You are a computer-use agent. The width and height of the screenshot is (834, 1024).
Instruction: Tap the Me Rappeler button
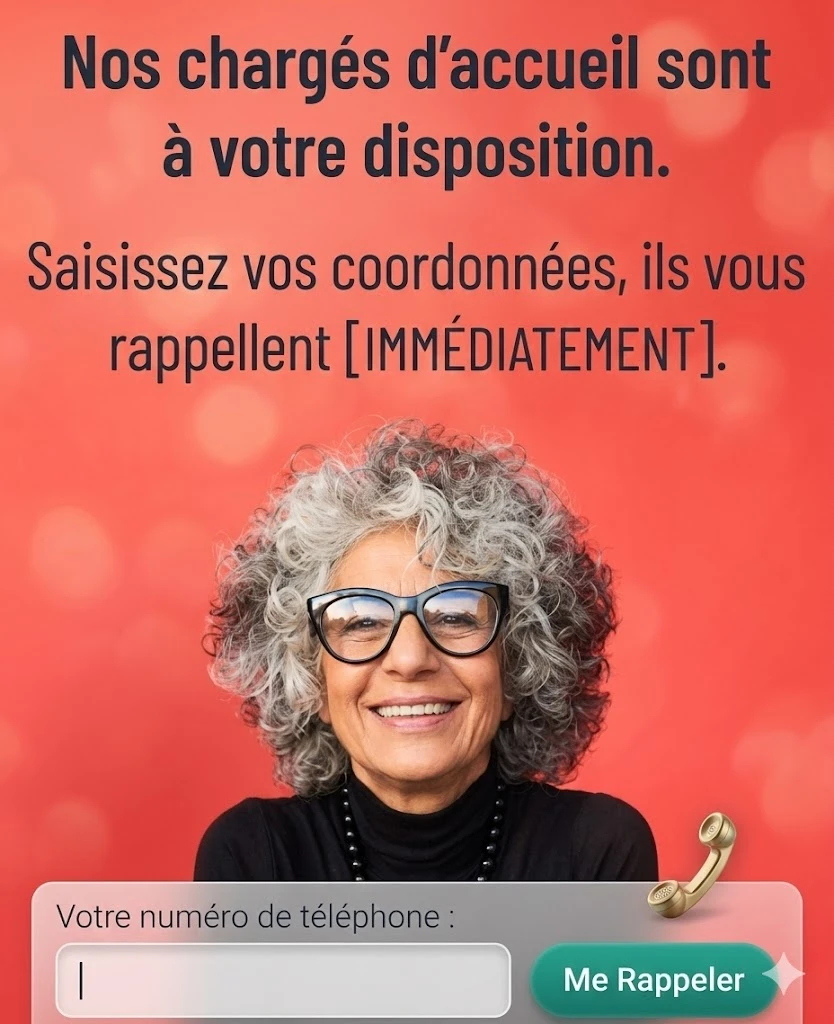click(x=654, y=980)
